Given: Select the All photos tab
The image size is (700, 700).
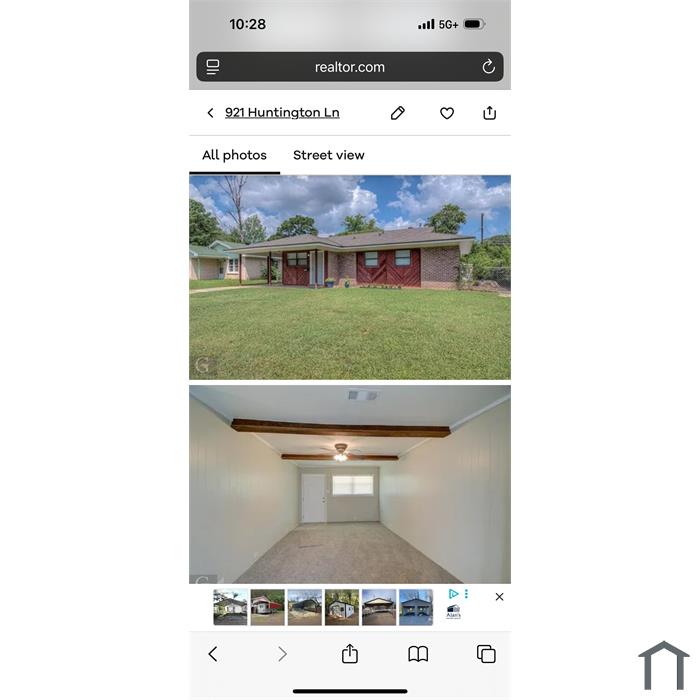Looking at the screenshot, I should [234, 155].
